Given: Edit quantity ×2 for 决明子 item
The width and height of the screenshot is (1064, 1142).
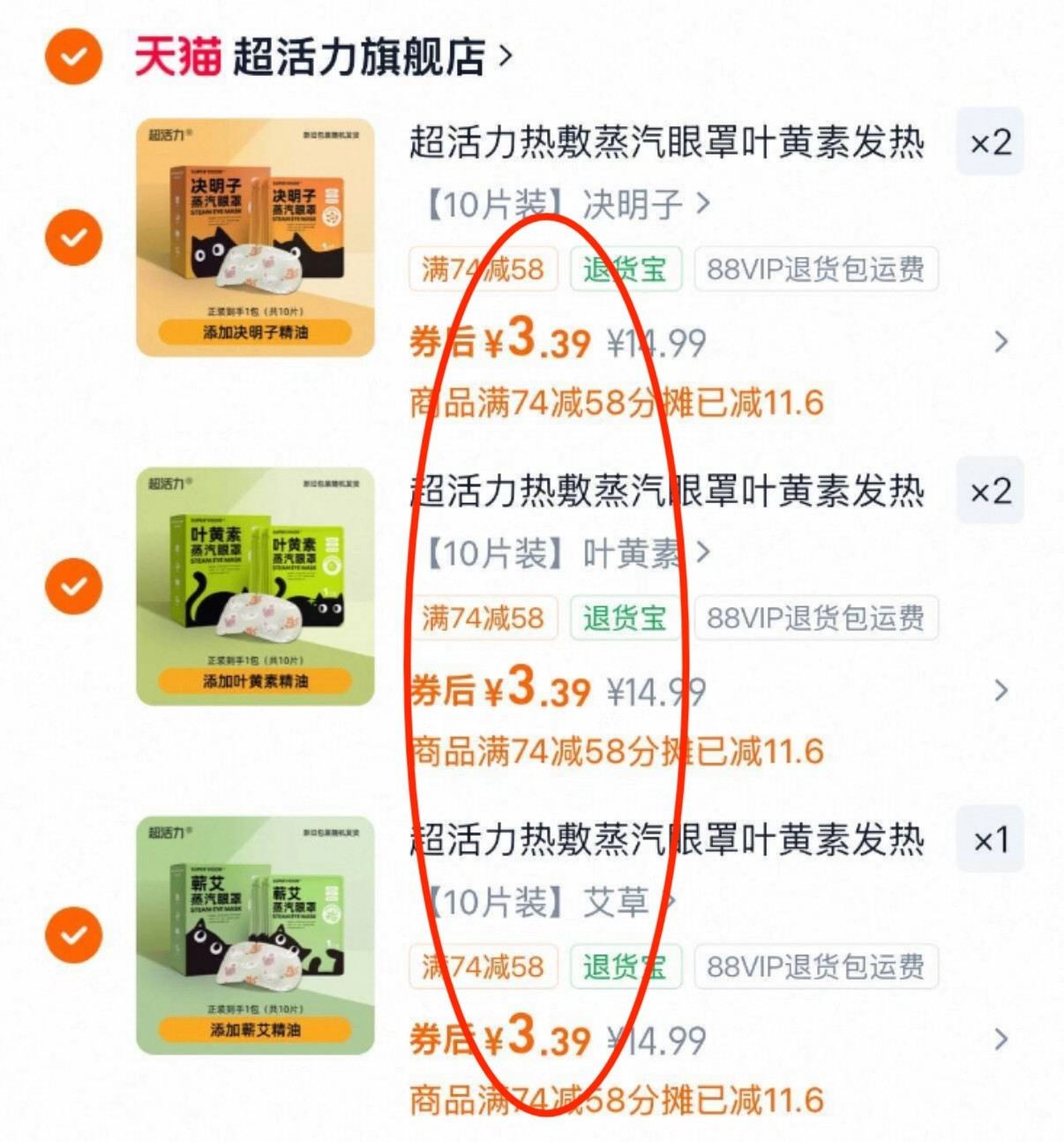Looking at the screenshot, I should (x=990, y=142).
